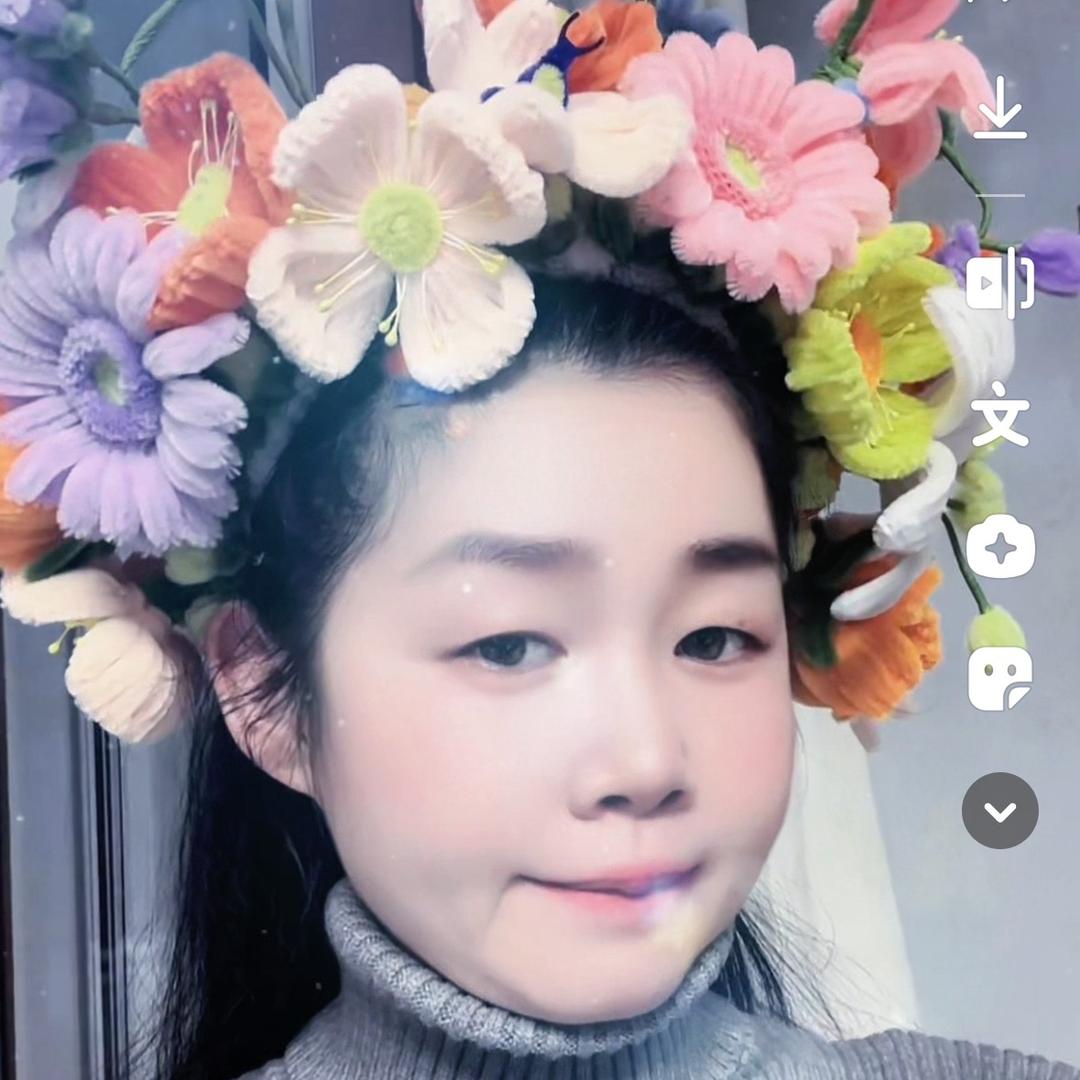The width and height of the screenshot is (1080, 1080).
Task: Open the sparkle effects tool
Action: (1000, 546)
